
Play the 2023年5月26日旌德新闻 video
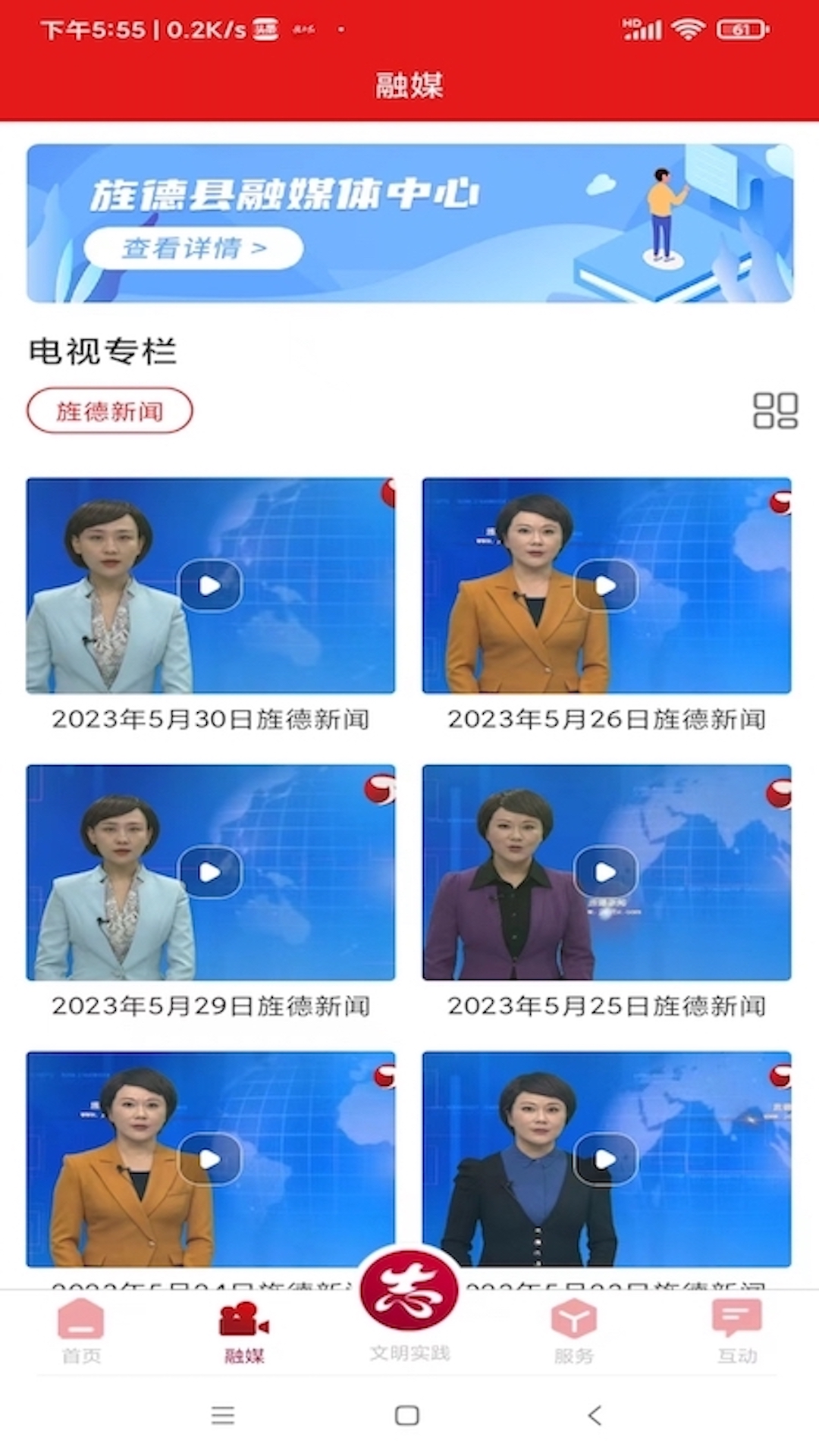click(x=605, y=585)
